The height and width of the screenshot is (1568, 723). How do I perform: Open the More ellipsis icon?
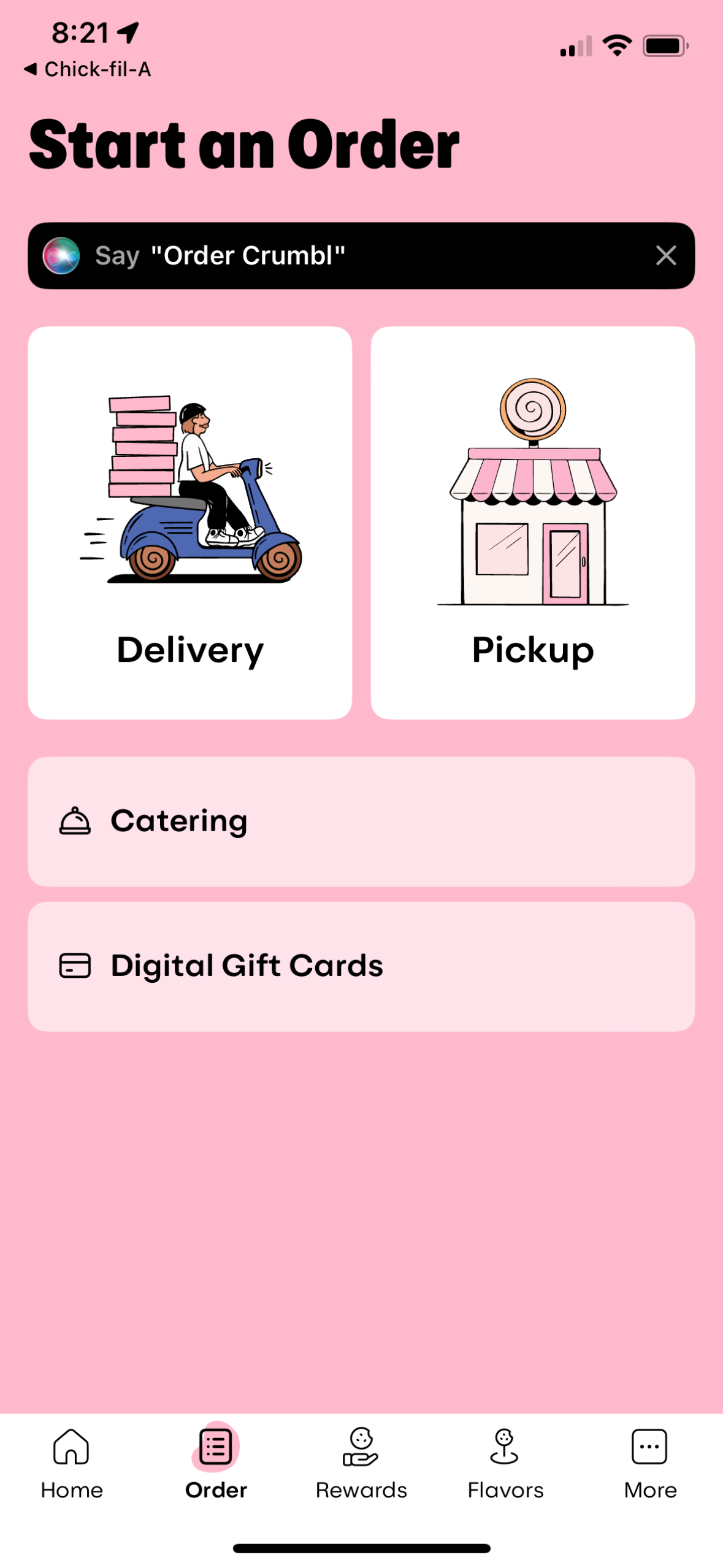pos(649,1446)
